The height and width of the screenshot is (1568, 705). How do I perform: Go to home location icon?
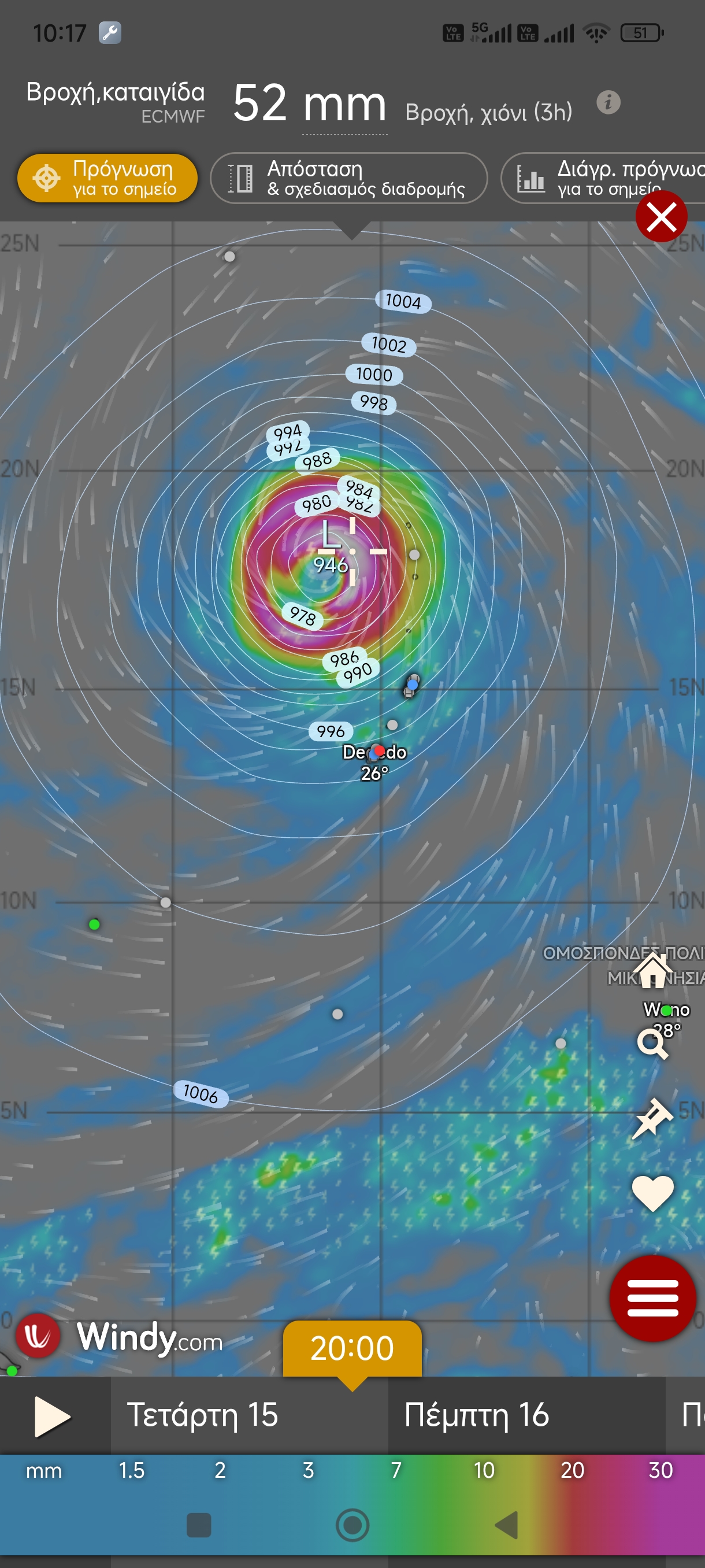click(x=652, y=970)
